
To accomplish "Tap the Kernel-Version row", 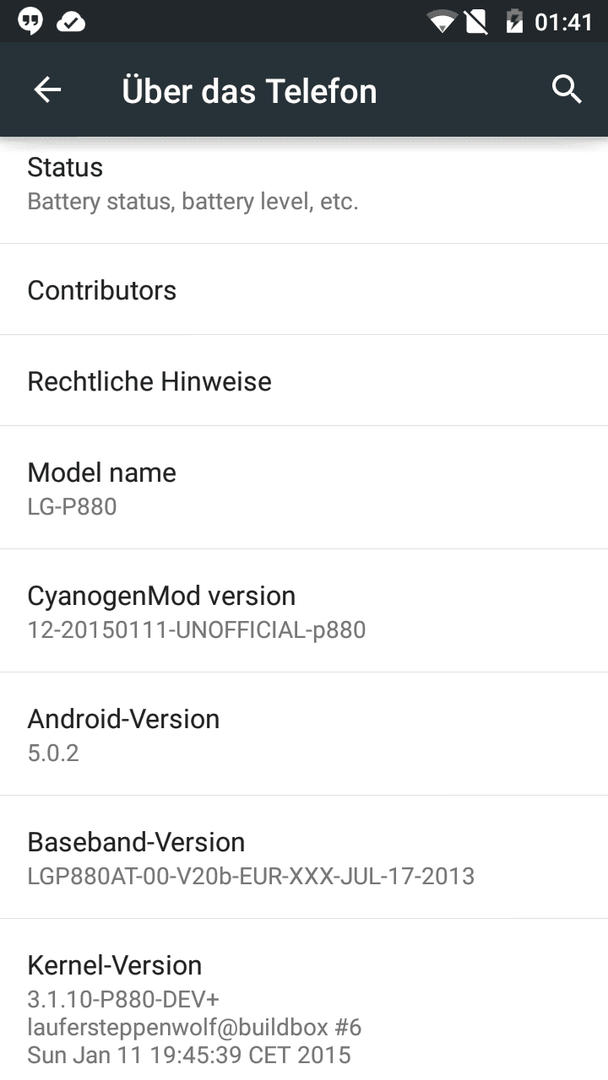I will pyautogui.click(x=304, y=999).
